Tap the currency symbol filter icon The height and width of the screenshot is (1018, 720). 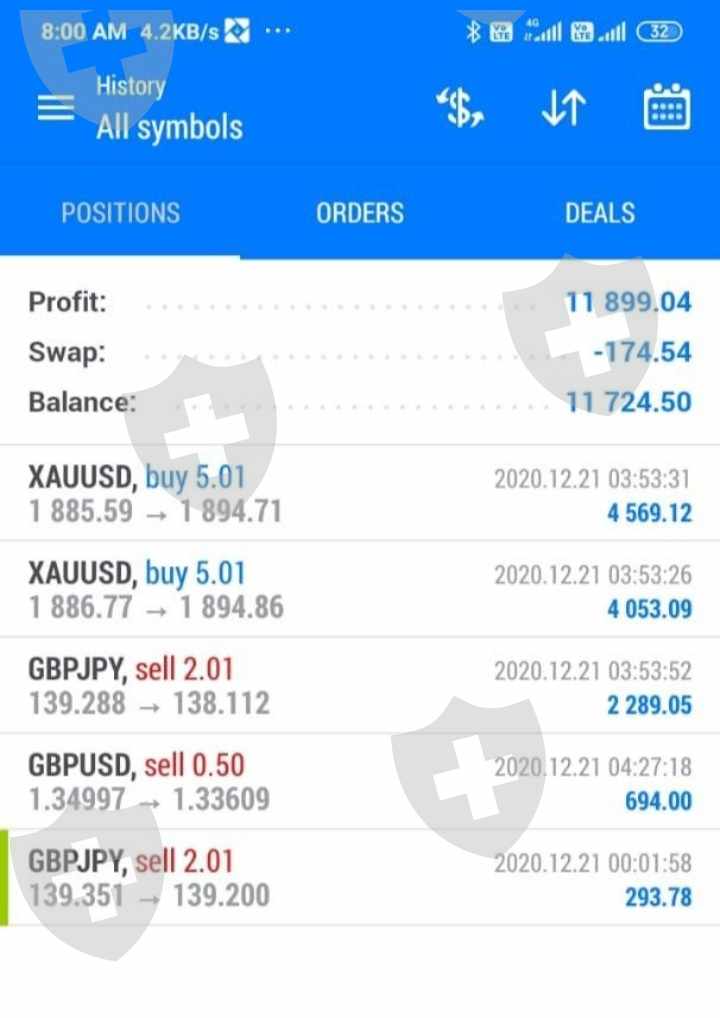pos(460,108)
